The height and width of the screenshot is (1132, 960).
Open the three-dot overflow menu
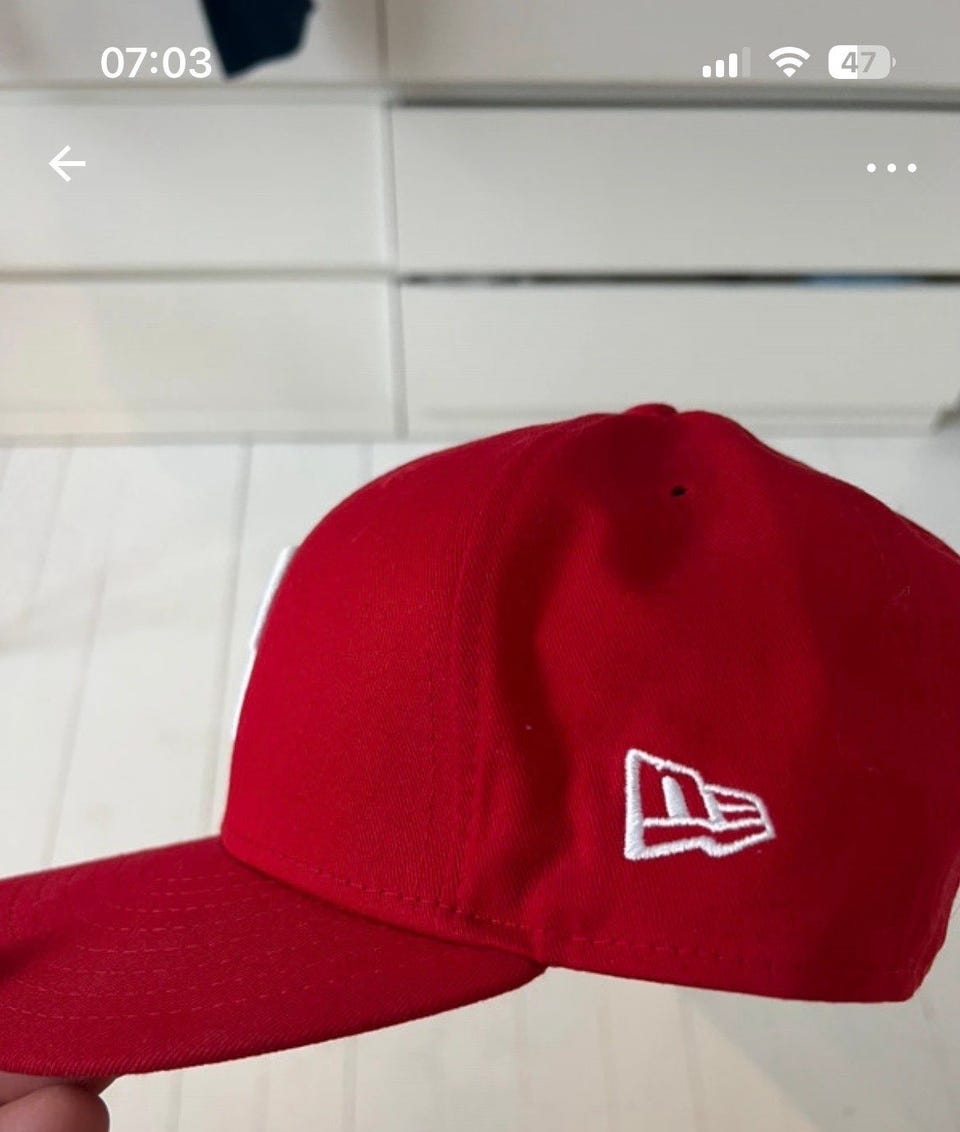[x=891, y=168]
